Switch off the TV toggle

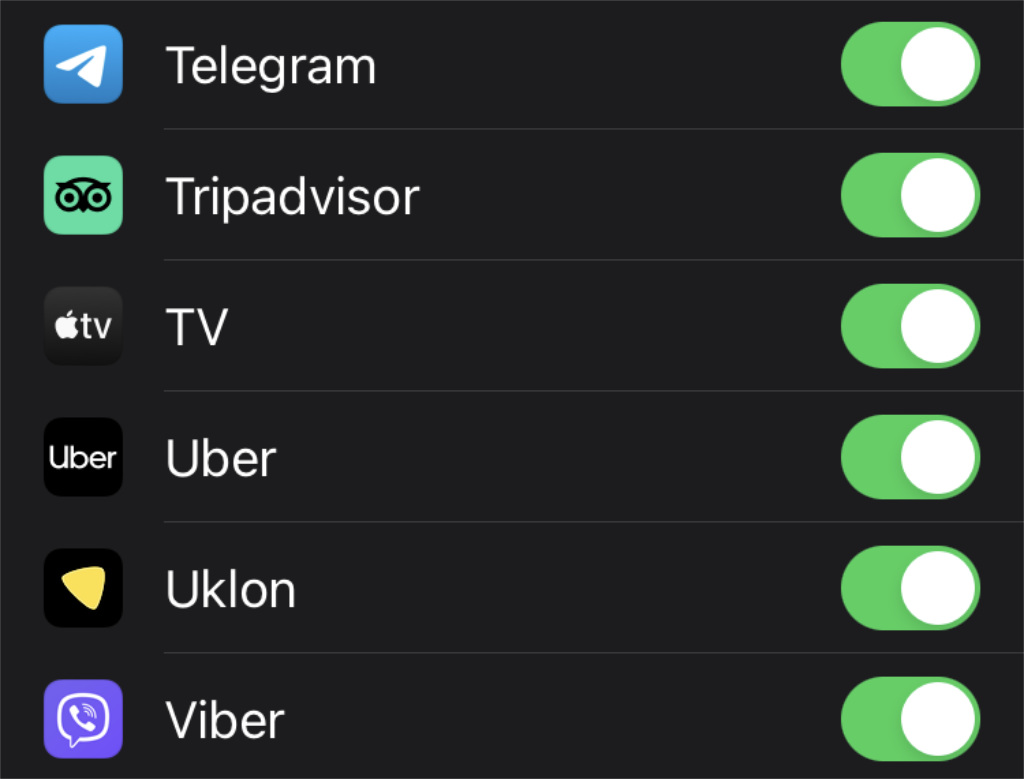tap(910, 327)
